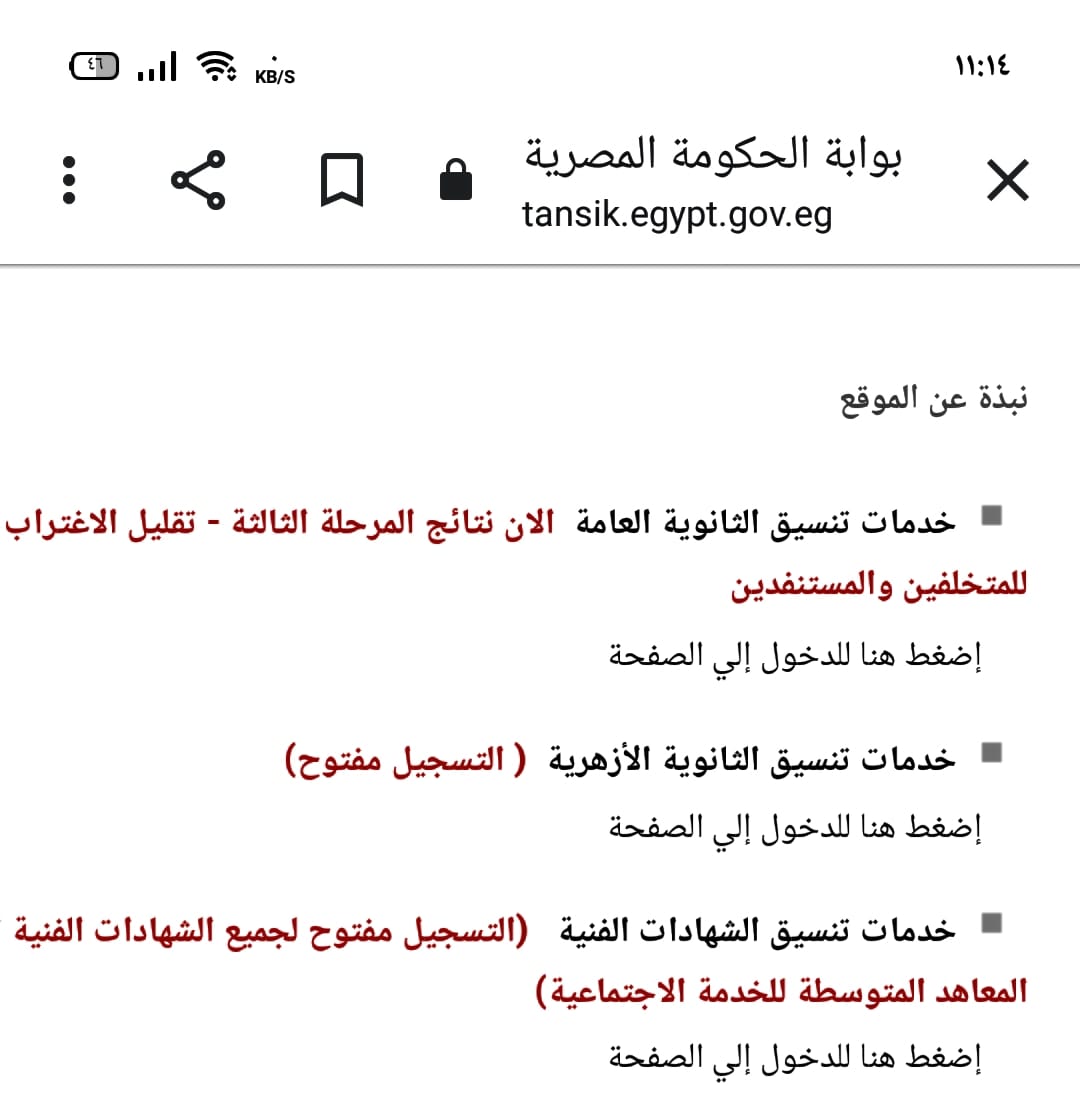Close the browser tab with the X
1080x1093 pixels.
click(x=1007, y=180)
